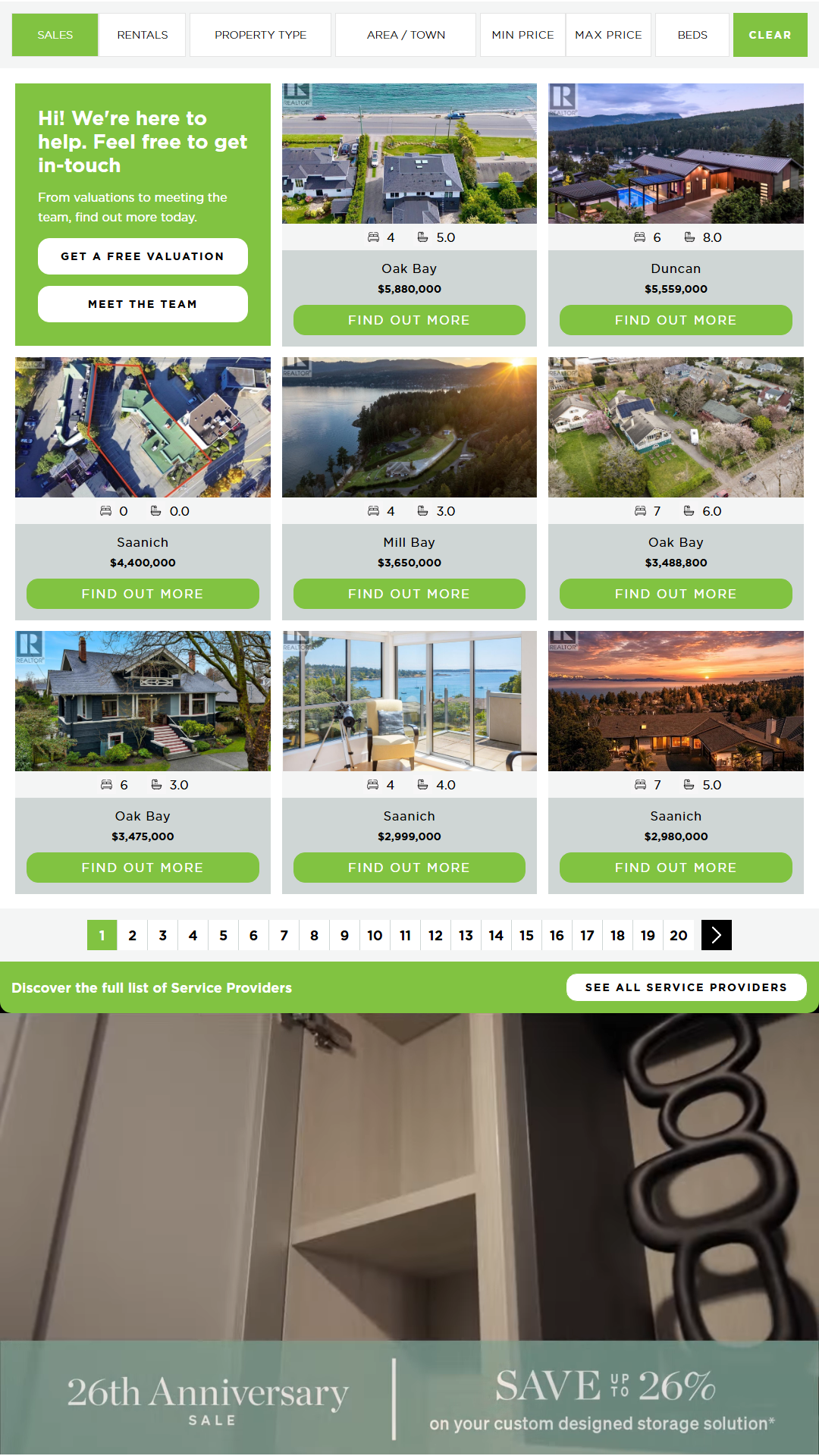The height and width of the screenshot is (1456, 819).
Task: Select the Sales tab
Action: pyautogui.click(x=55, y=35)
